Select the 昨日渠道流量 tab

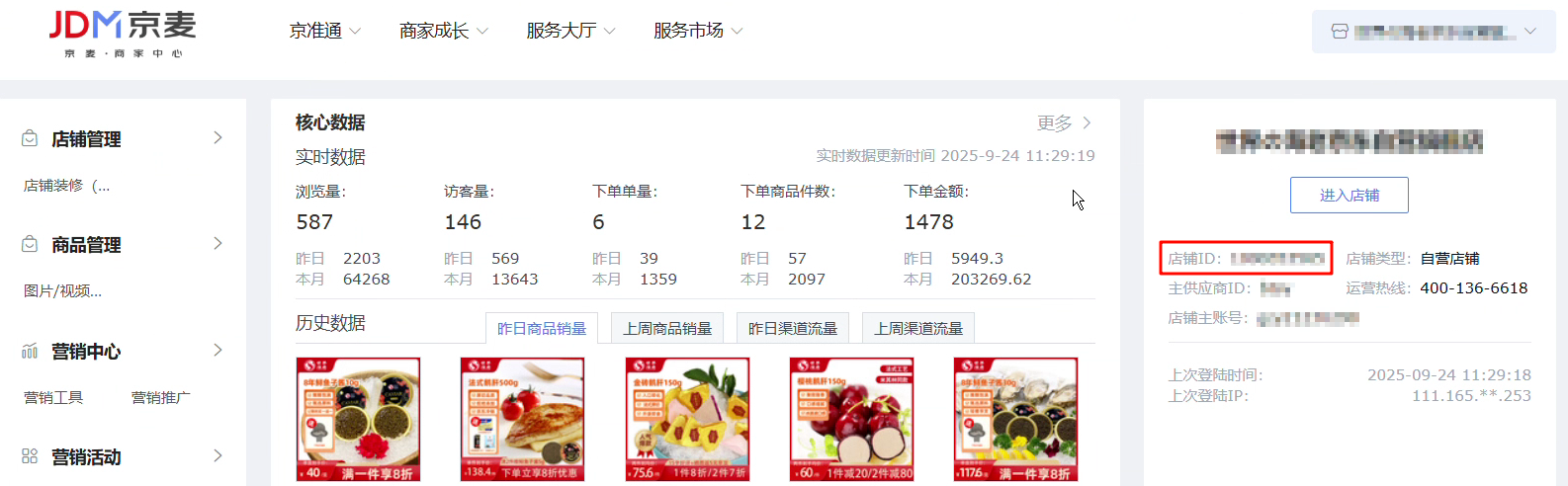pos(793,328)
